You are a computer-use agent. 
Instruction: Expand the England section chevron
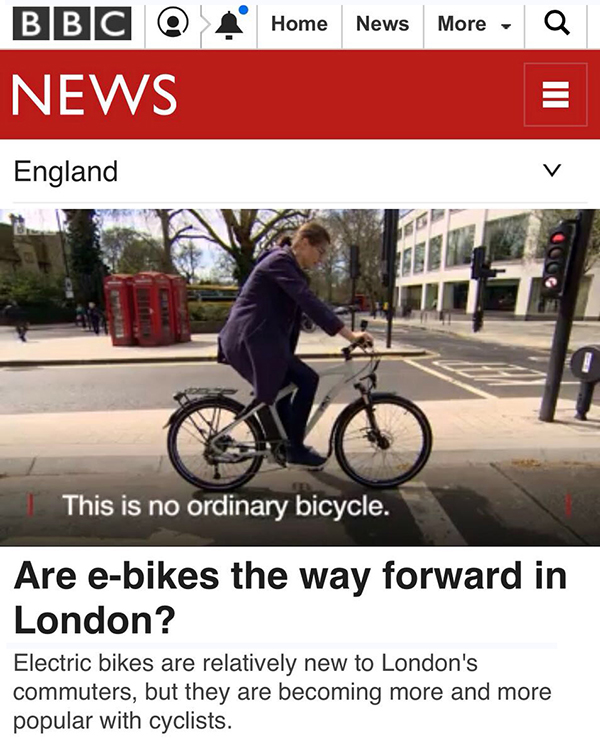(x=551, y=172)
